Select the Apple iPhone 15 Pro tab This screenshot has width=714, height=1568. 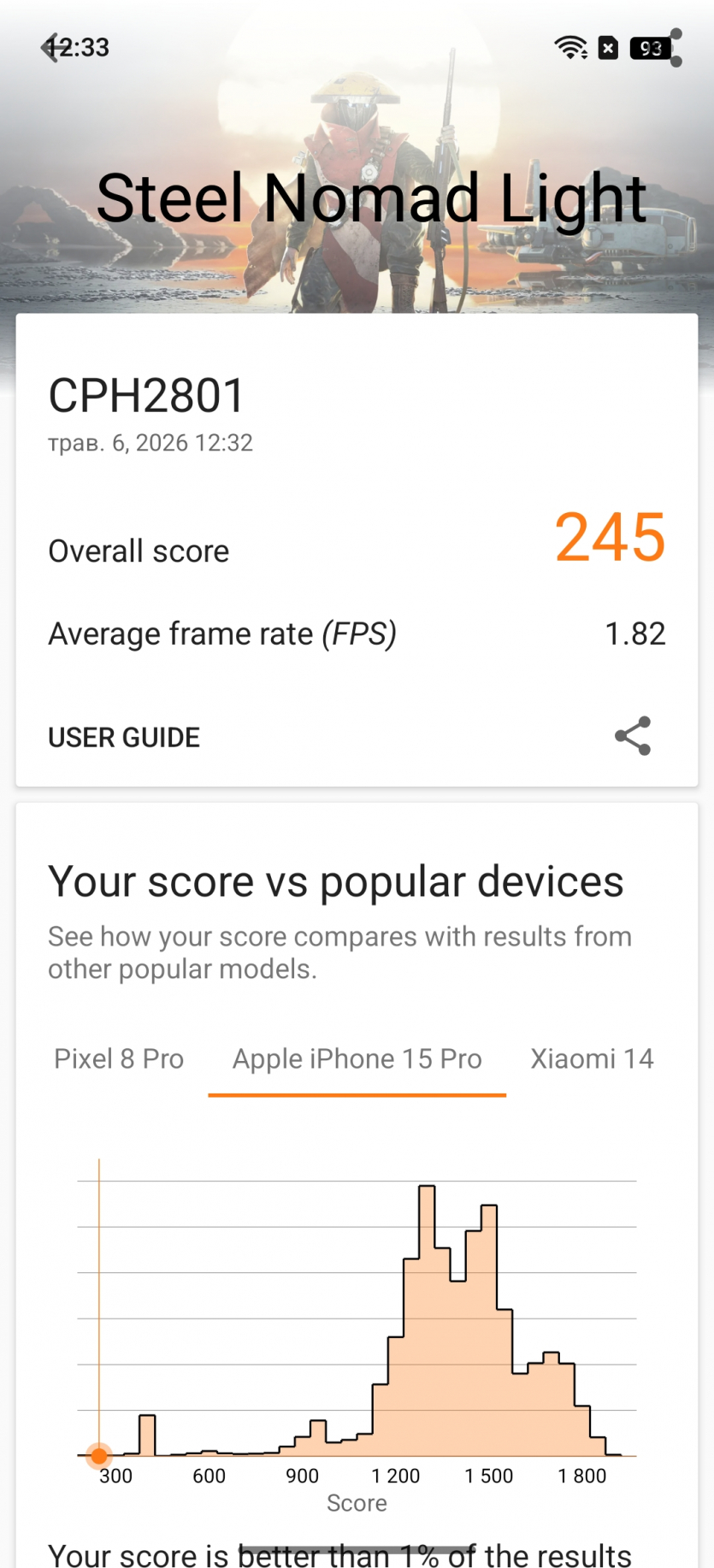357,1058
